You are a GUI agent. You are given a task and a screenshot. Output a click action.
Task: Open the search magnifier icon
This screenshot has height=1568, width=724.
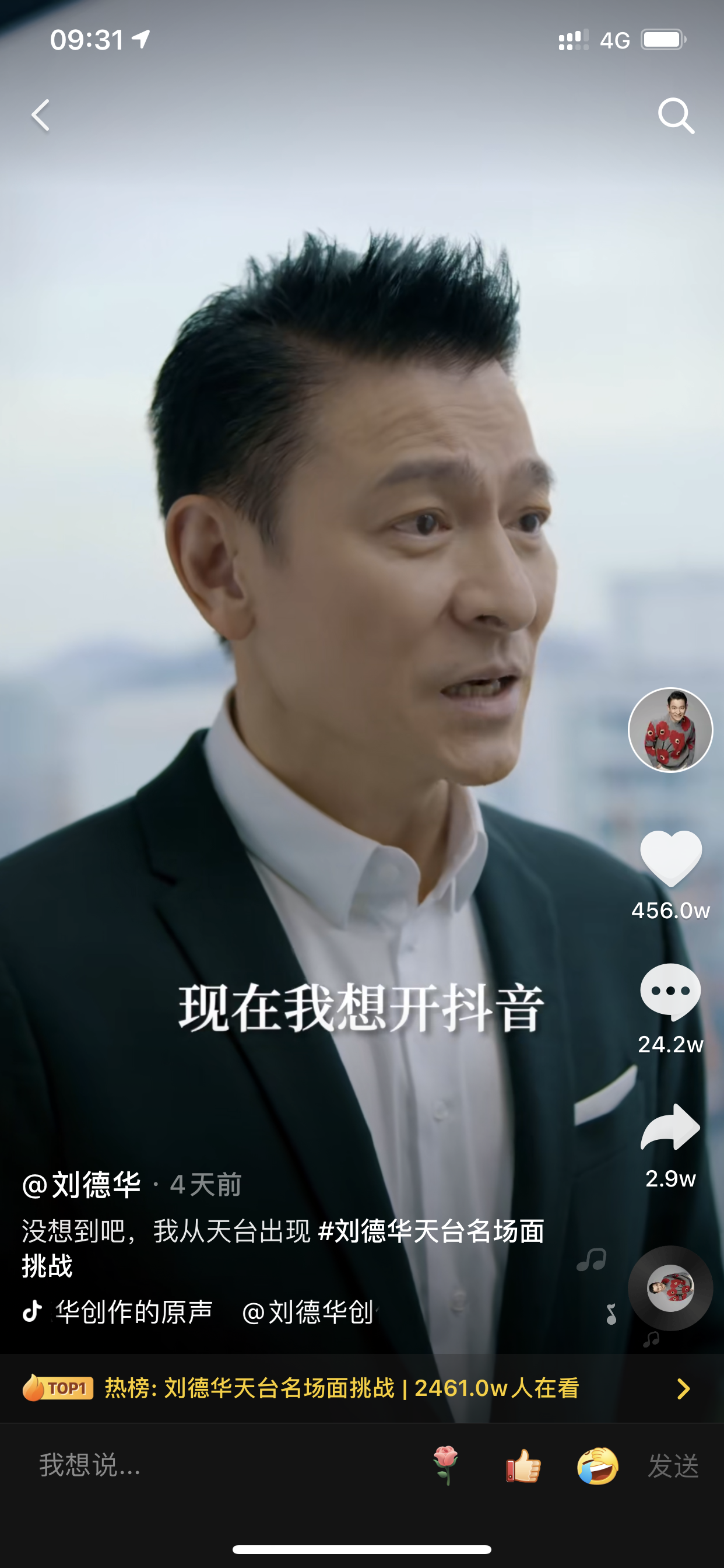coord(676,115)
